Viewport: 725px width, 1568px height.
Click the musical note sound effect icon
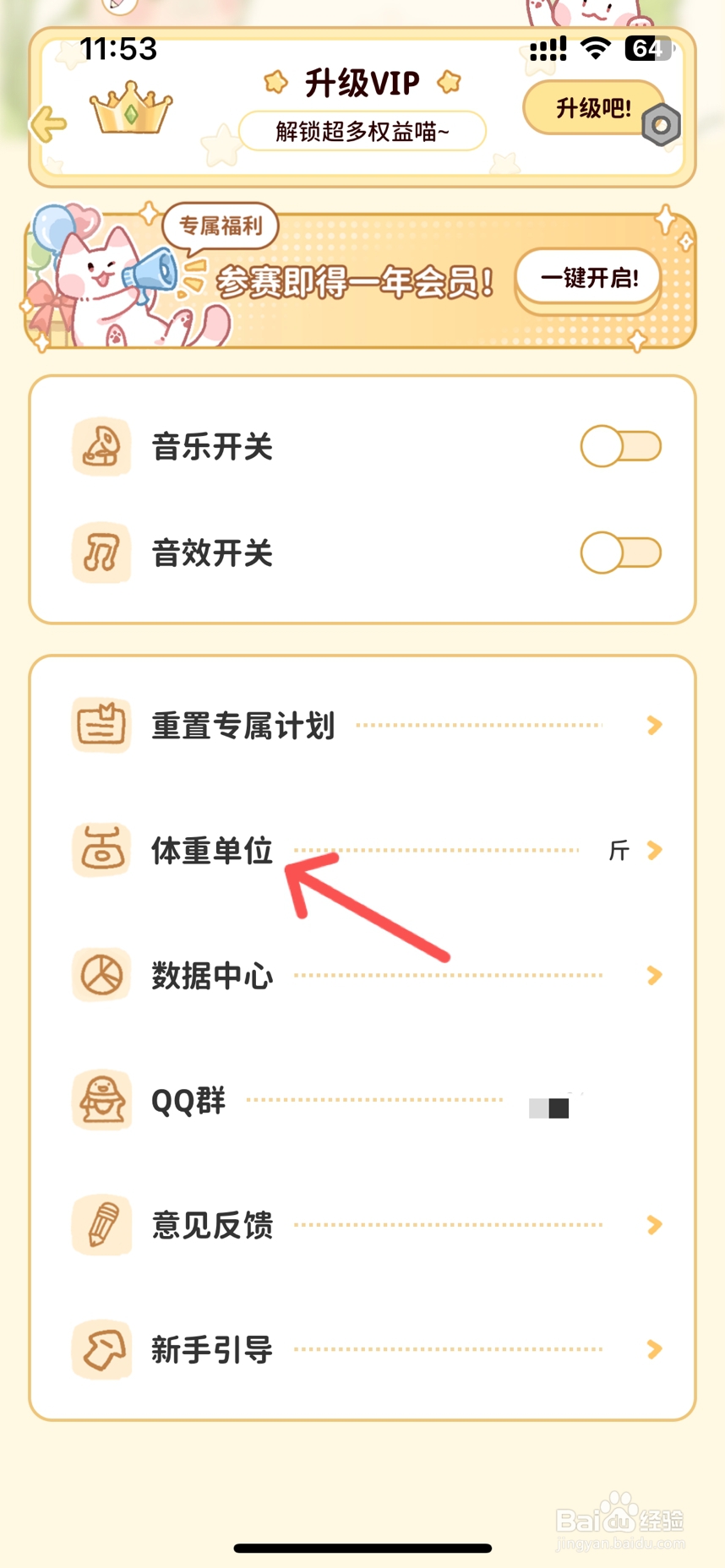tap(101, 553)
